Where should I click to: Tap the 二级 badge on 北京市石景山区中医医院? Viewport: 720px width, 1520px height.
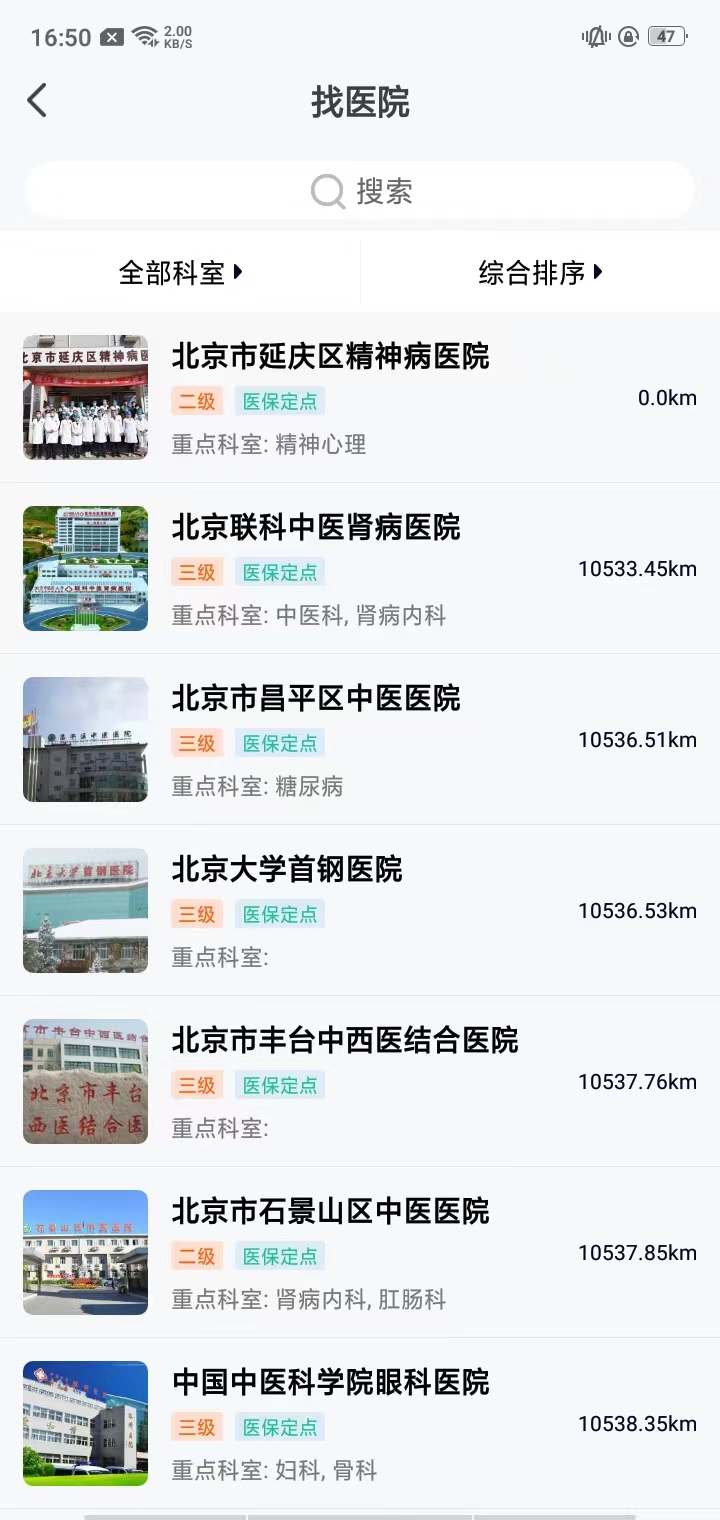(x=197, y=1256)
